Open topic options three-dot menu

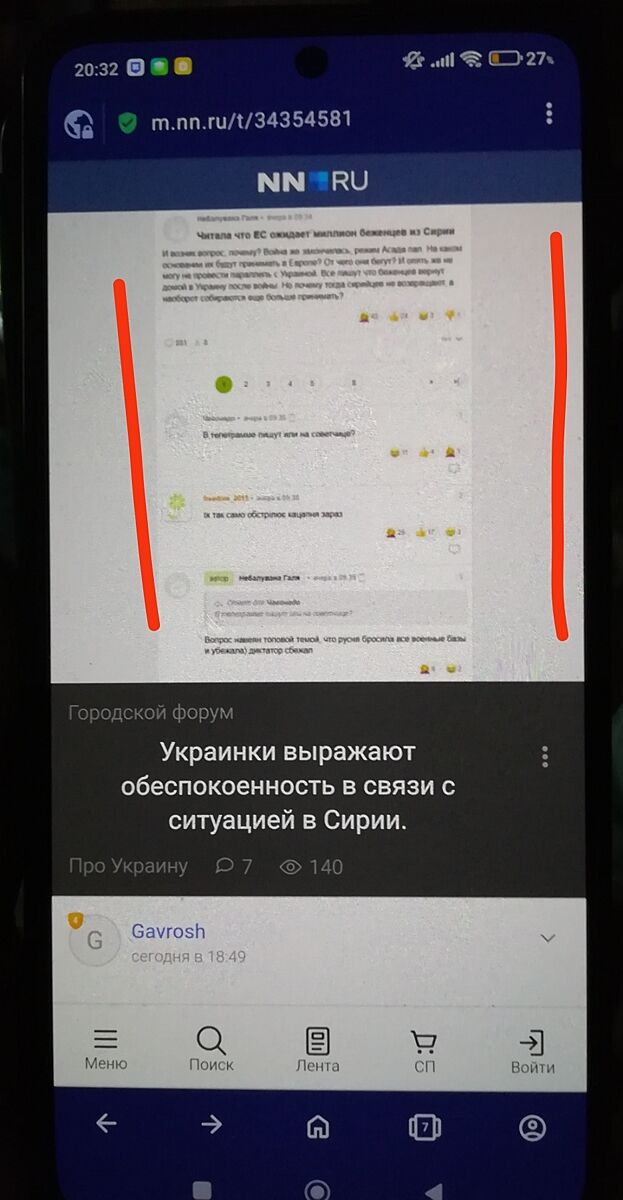545,757
